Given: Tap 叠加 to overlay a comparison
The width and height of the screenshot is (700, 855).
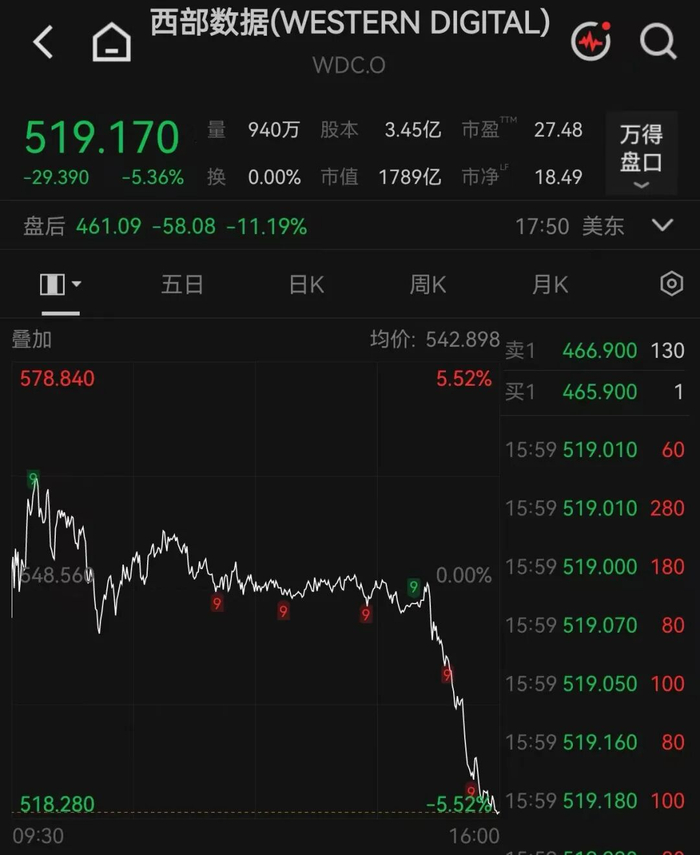Looking at the screenshot, I should click(32, 340).
